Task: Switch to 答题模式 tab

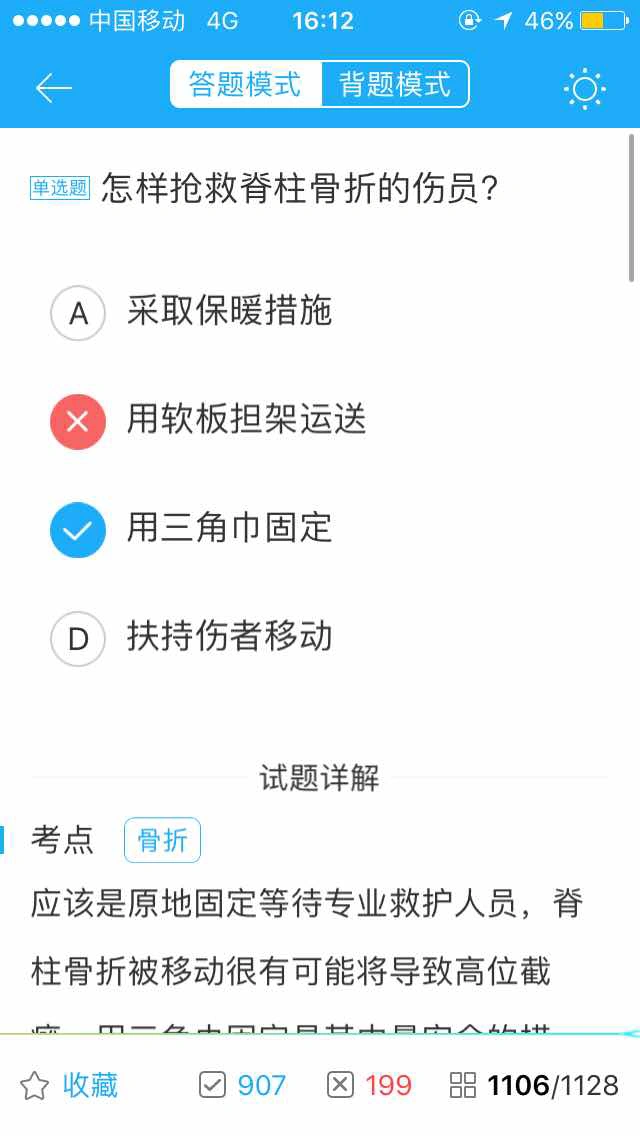Action: (246, 85)
